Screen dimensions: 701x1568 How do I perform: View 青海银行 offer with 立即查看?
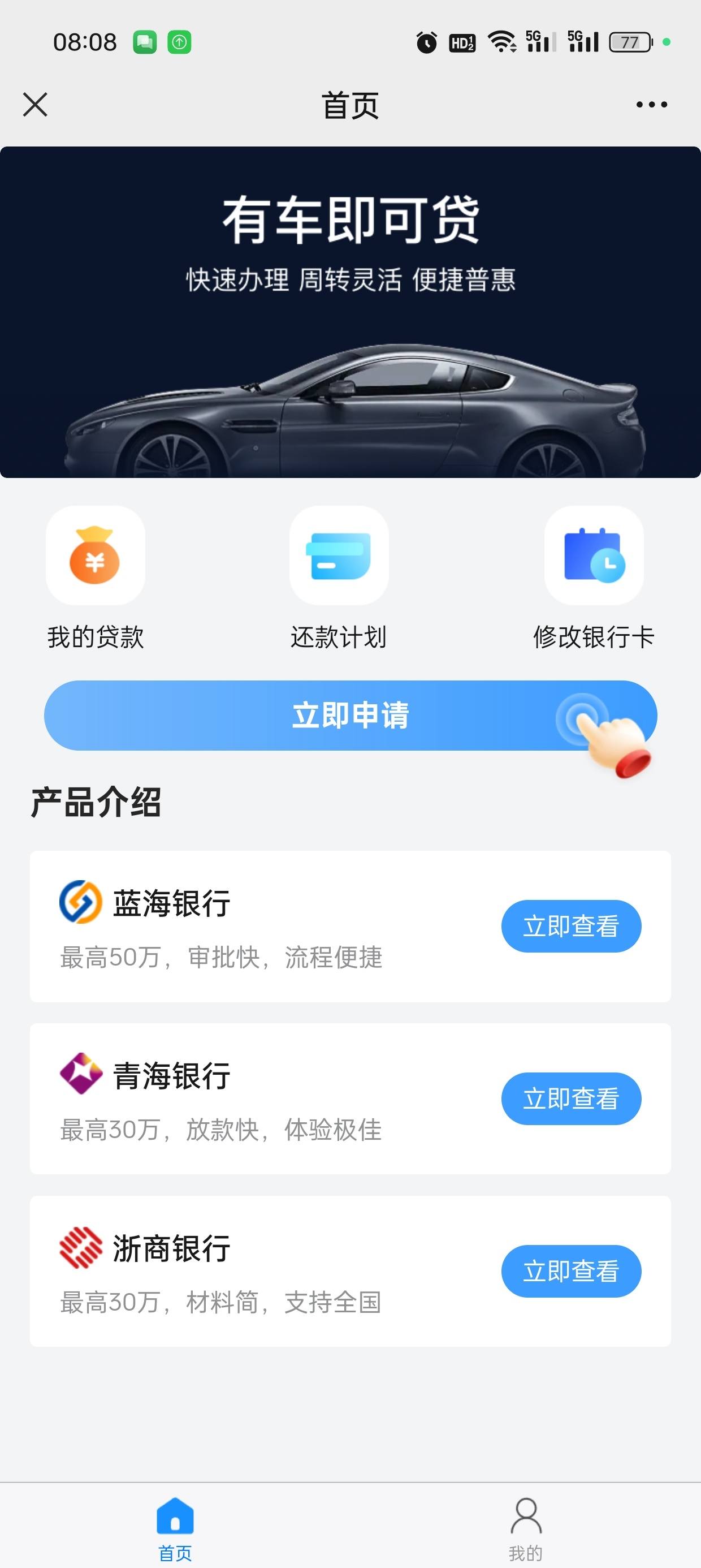click(x=571, y=1098)
